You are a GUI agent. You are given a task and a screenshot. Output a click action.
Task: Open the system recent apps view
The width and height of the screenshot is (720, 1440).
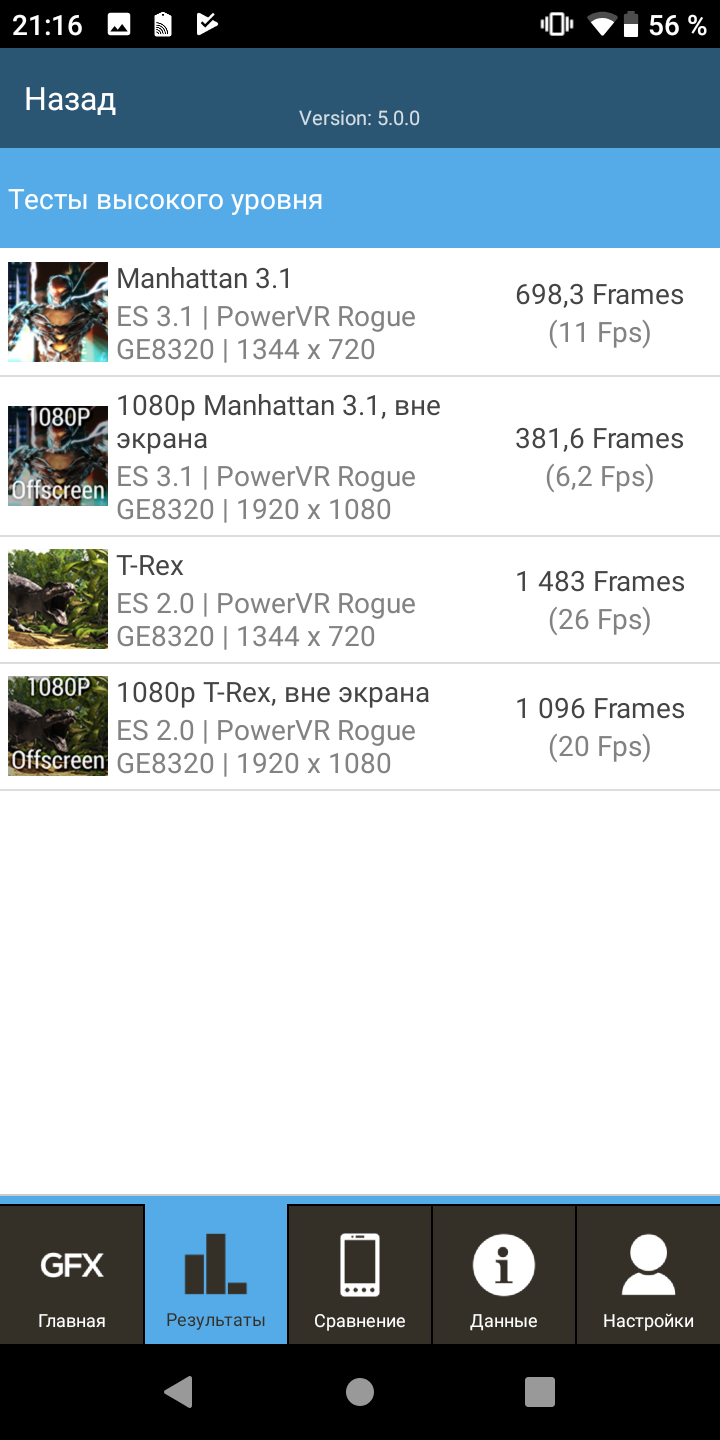(540, 1391)
